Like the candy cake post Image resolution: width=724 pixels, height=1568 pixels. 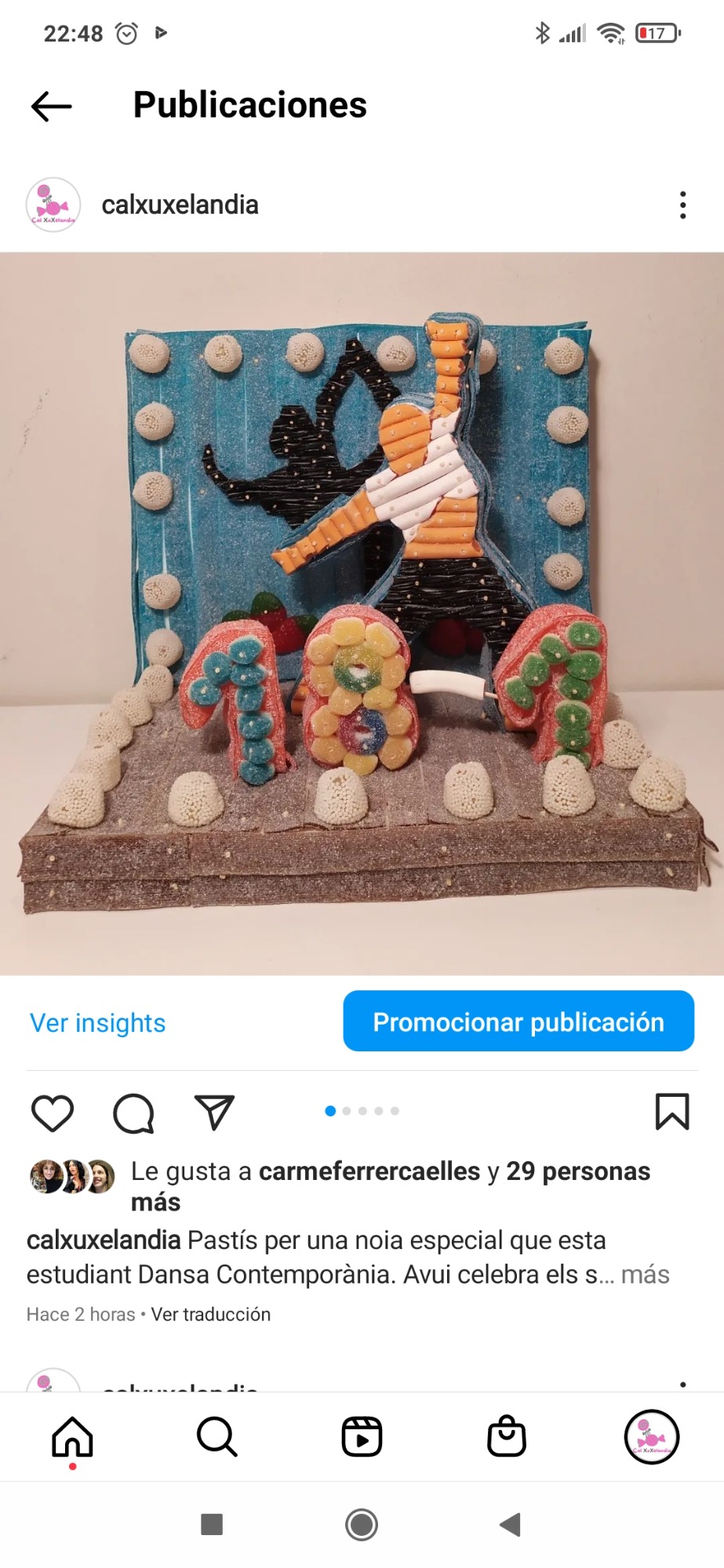point(53,1112)
